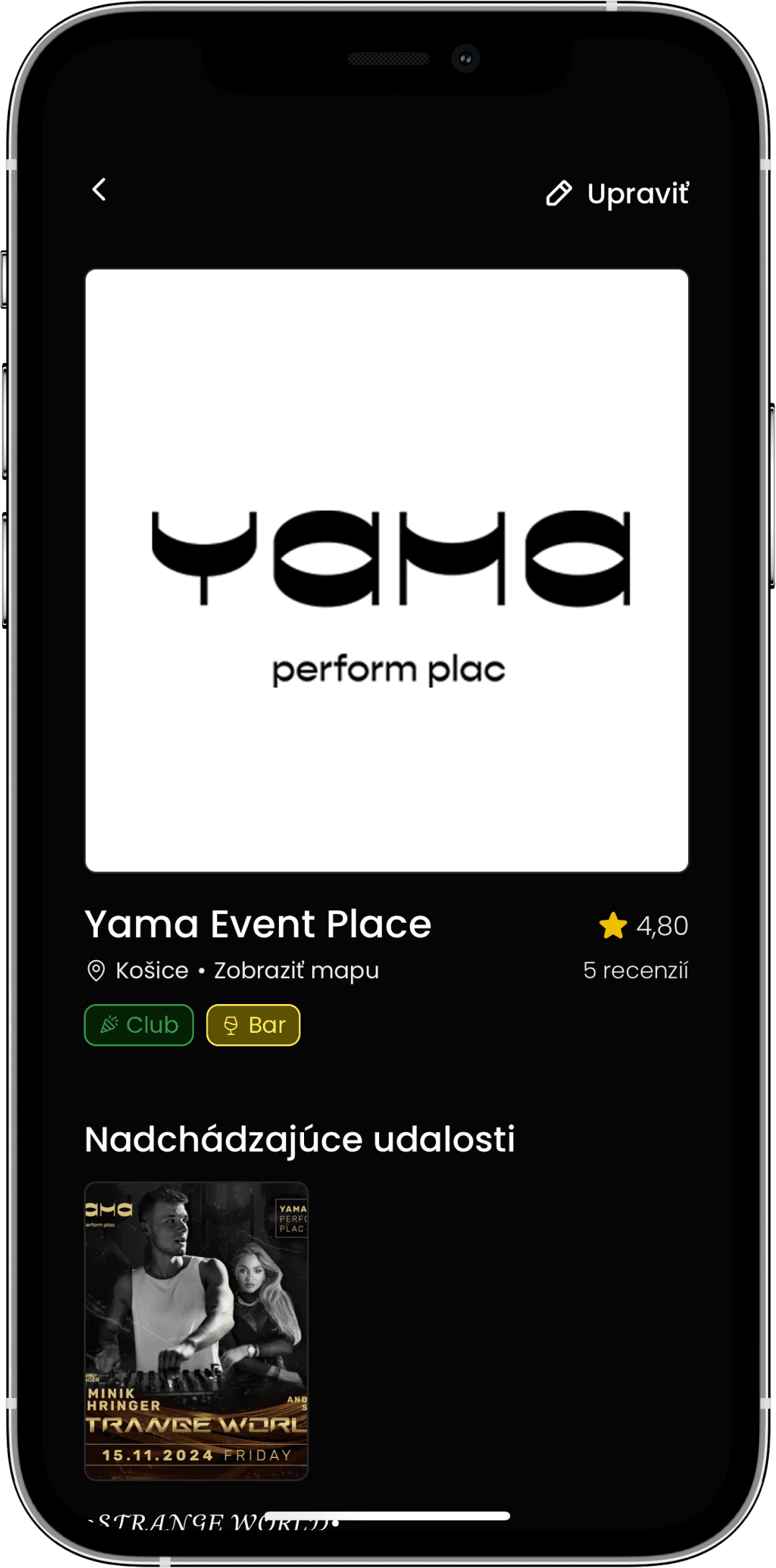Viewport: 776px width, 1568px height.
Task: View the Yama venue logo image
Action: pos(387,570)
